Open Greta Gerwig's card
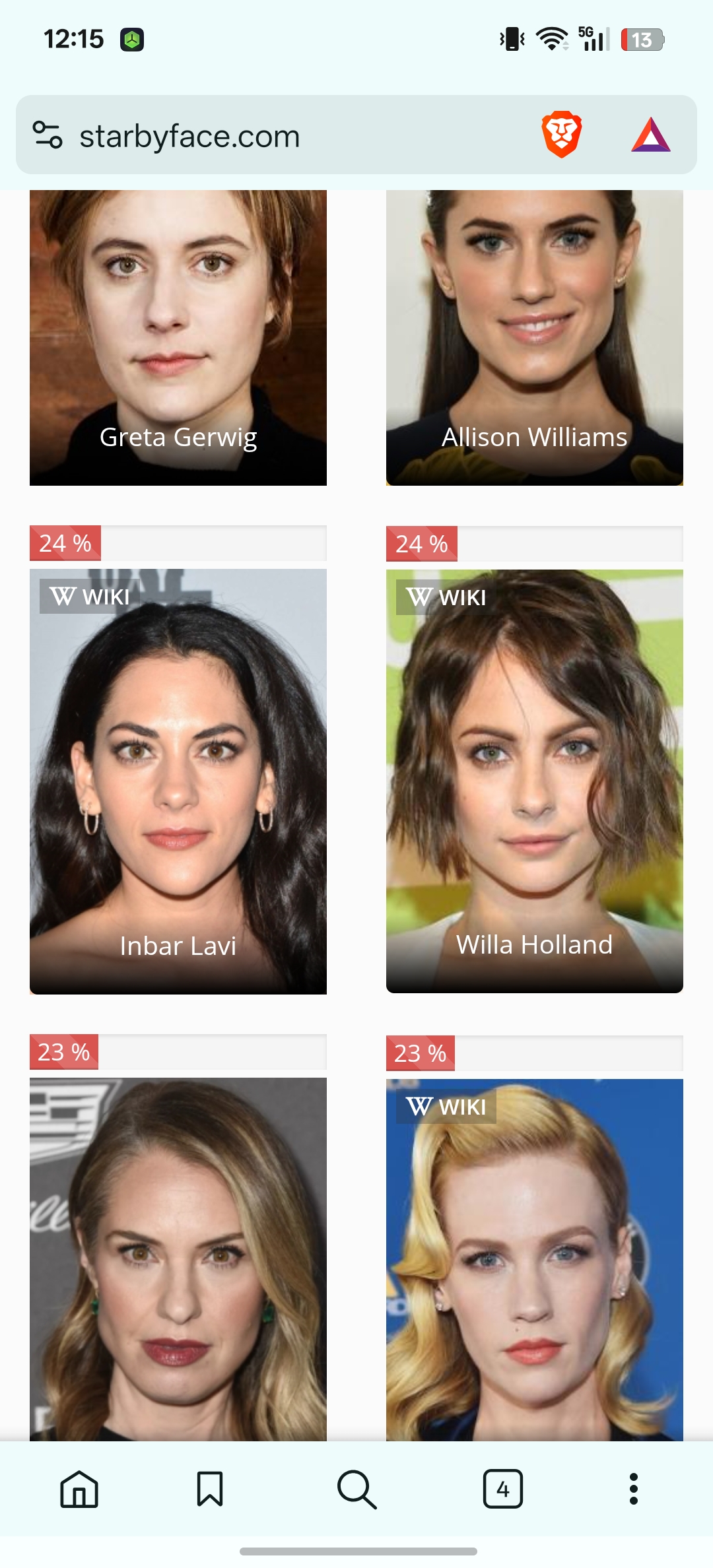713x1568 pixels. coord(178,338)
